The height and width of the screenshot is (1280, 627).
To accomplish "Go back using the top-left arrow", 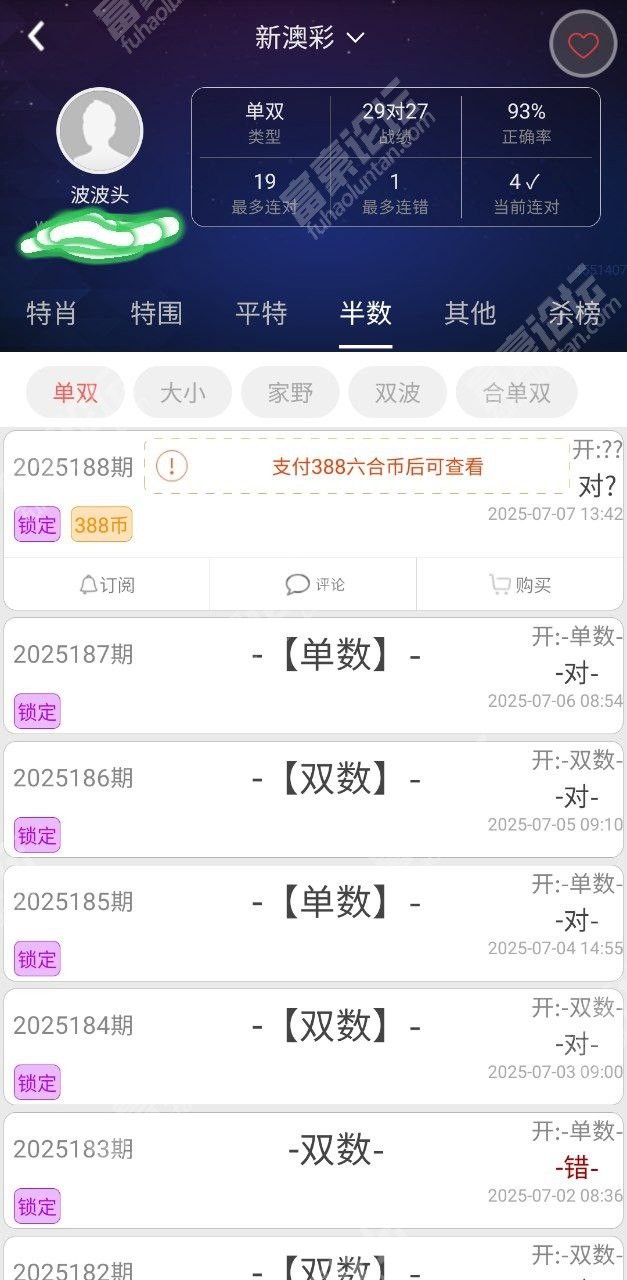I will coord(37,37).
